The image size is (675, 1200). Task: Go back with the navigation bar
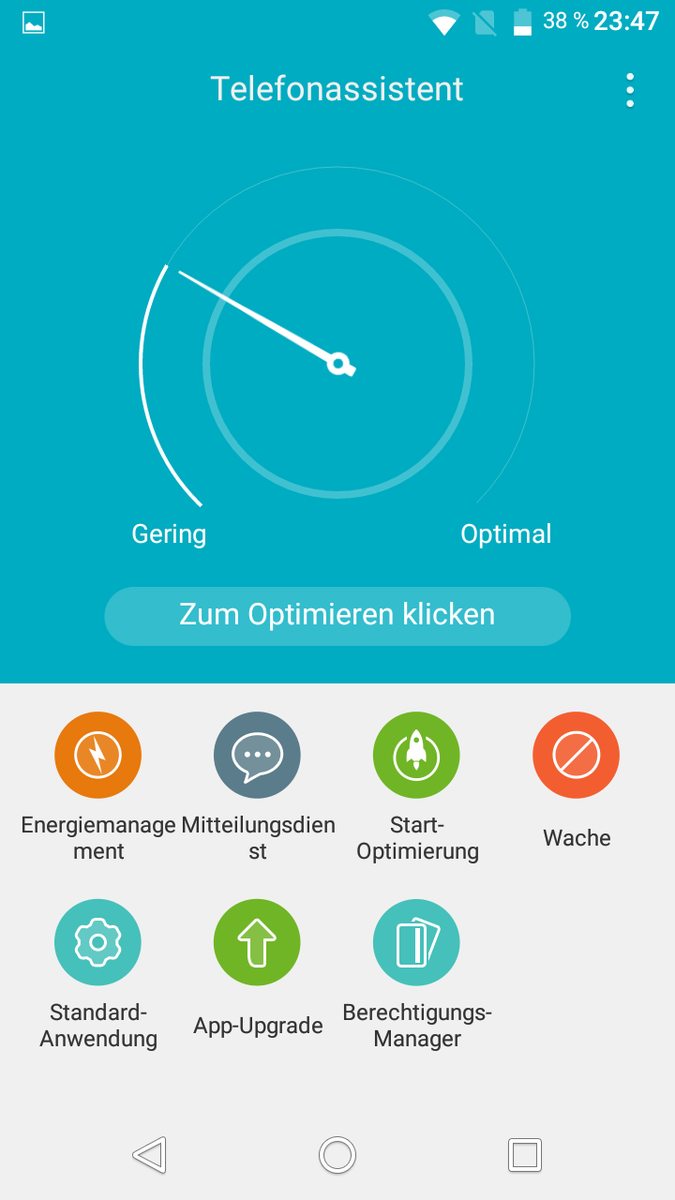(x=149, y=1155)
